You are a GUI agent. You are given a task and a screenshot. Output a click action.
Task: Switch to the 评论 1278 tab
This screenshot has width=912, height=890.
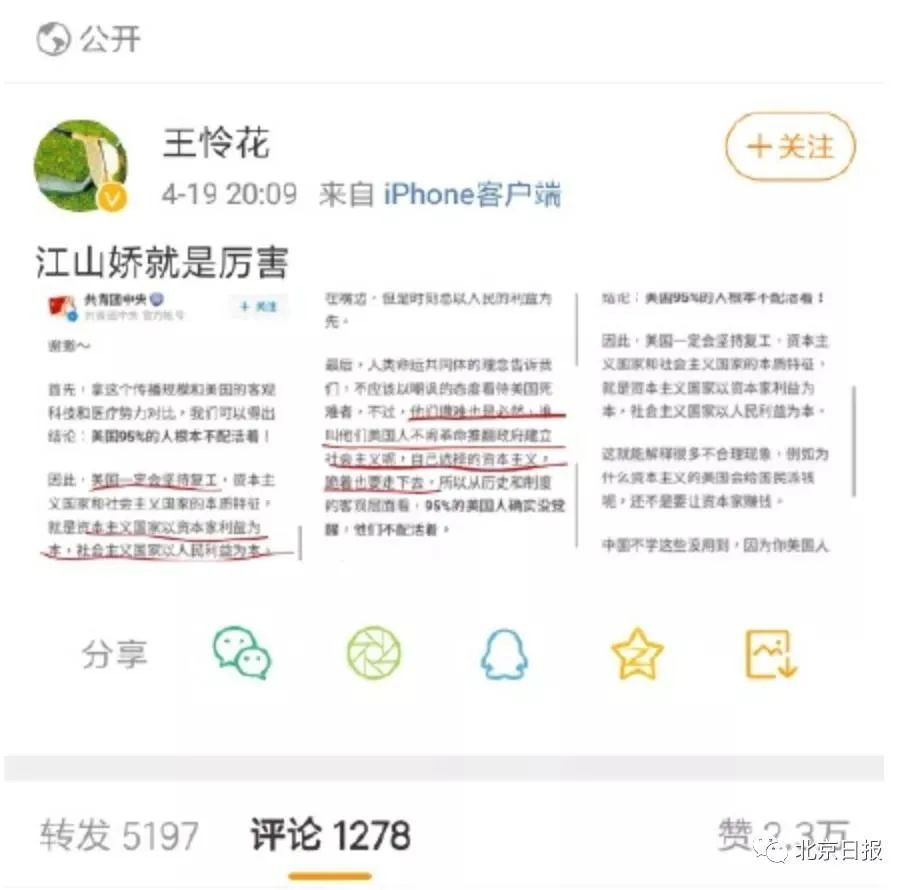pos(330,835)
